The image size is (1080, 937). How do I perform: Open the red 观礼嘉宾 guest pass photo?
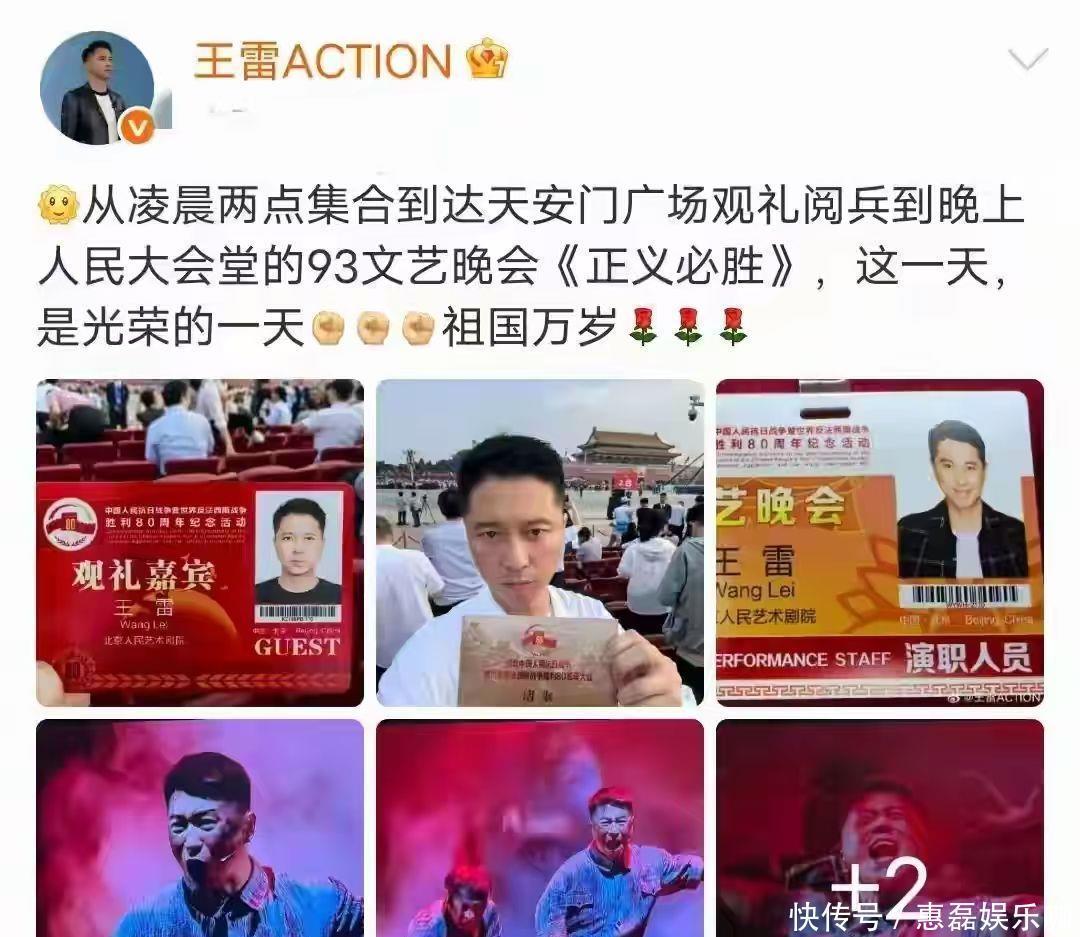pos(200,542)
